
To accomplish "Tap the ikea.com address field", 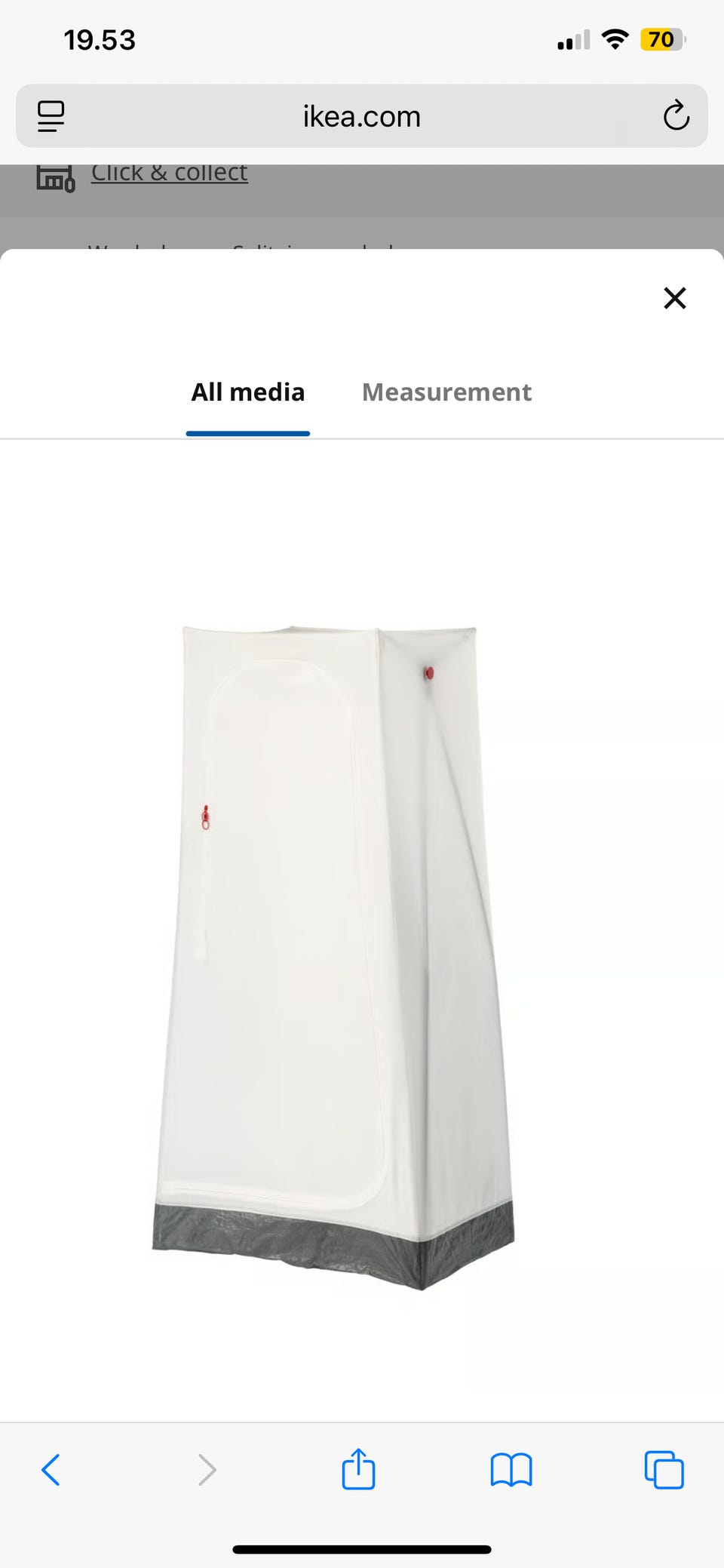I will pyautogui.click(x=362, y=116).
